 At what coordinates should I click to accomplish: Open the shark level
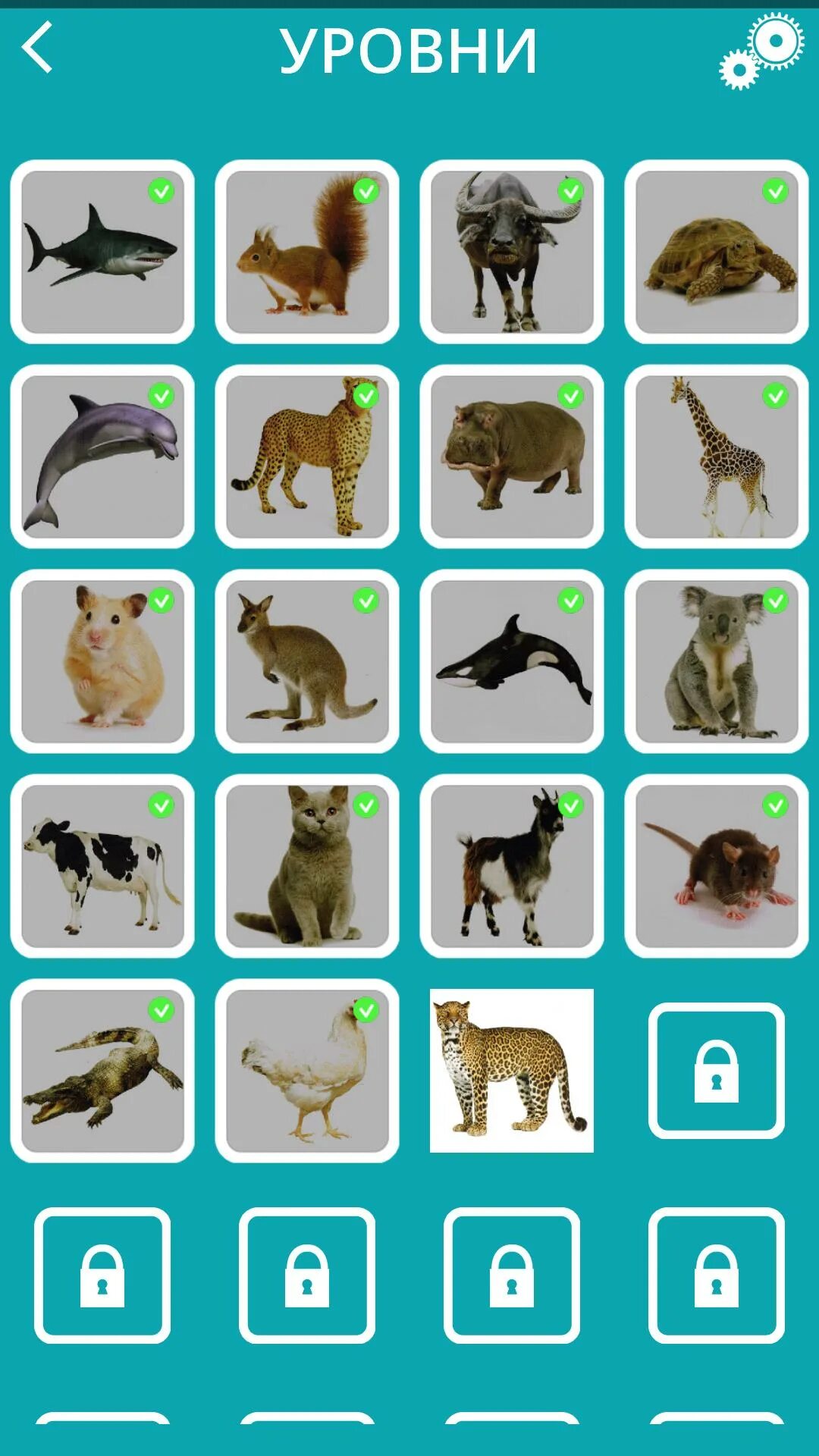[102, 252]
